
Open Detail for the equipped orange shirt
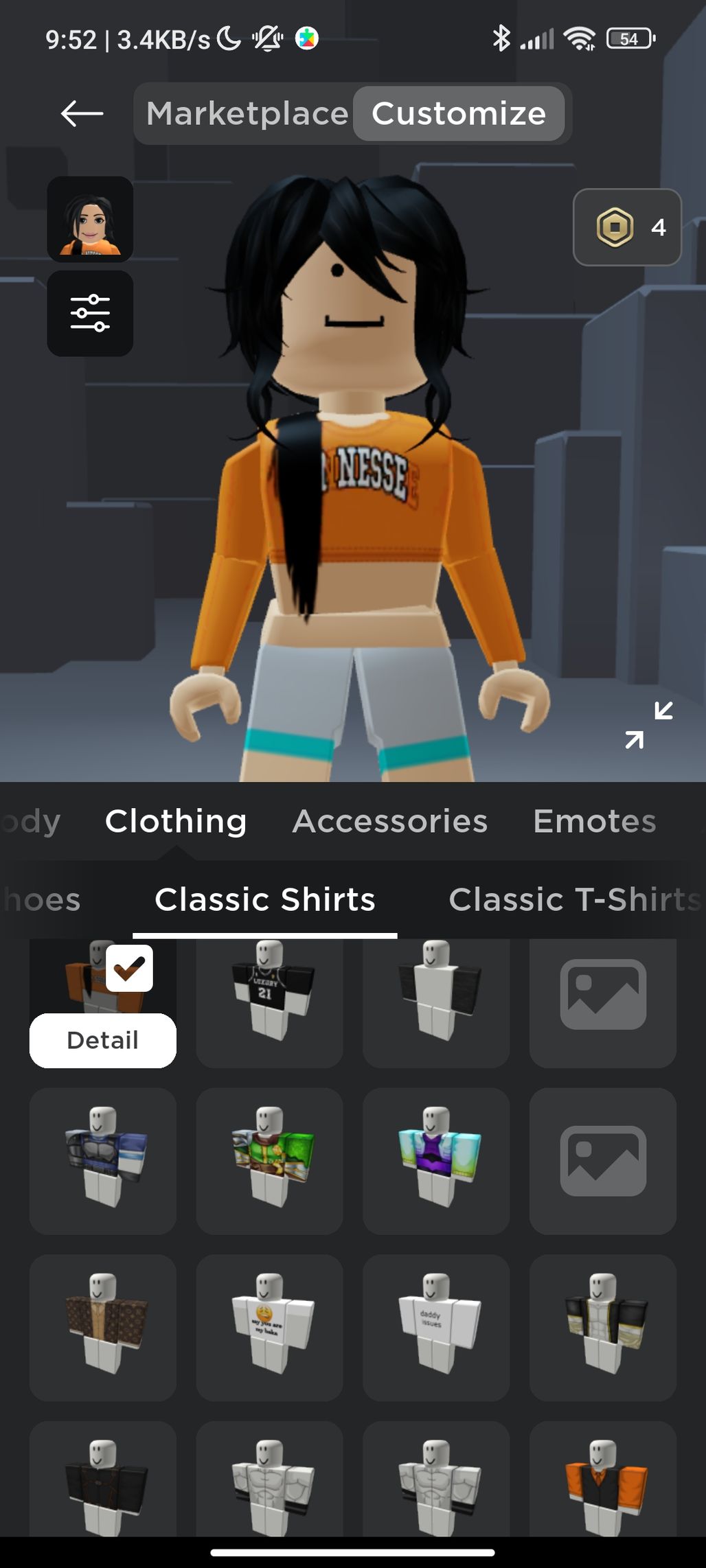point(102,1040)
